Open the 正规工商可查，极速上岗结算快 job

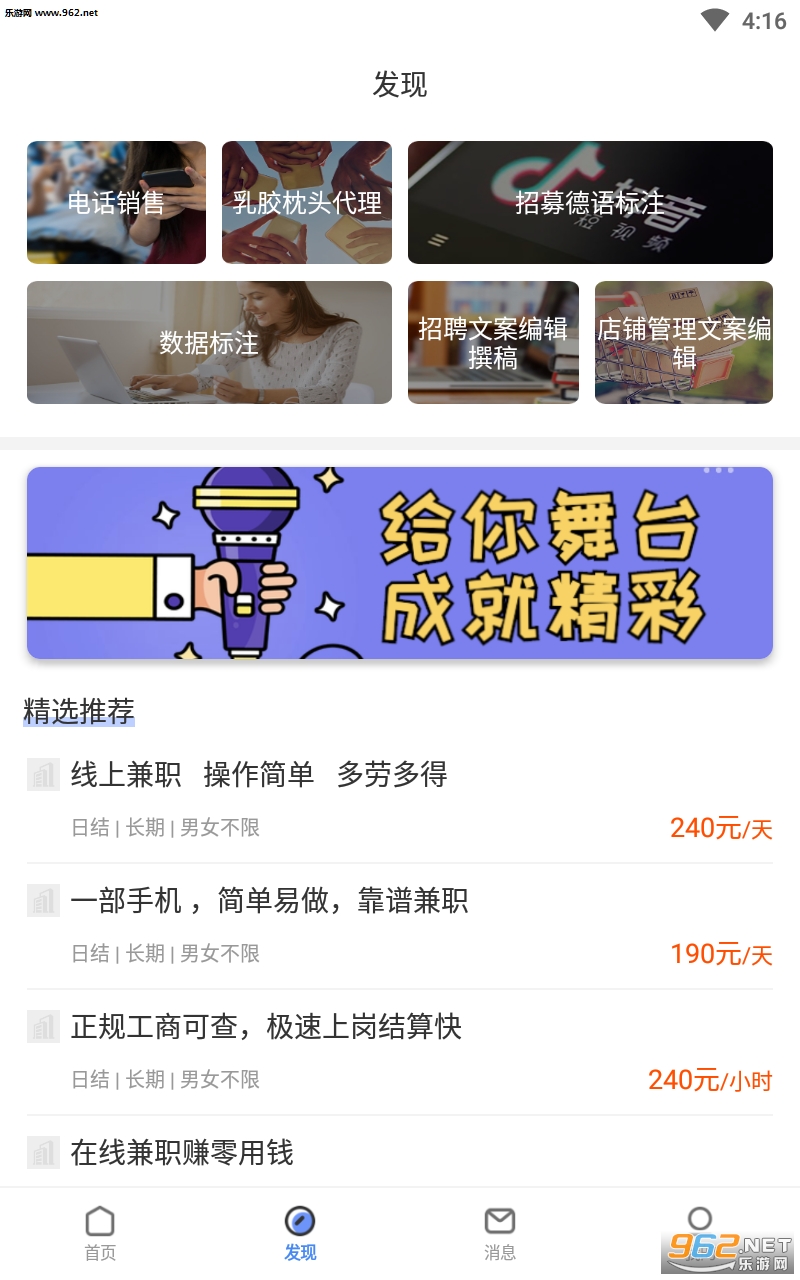(400, 1052)
